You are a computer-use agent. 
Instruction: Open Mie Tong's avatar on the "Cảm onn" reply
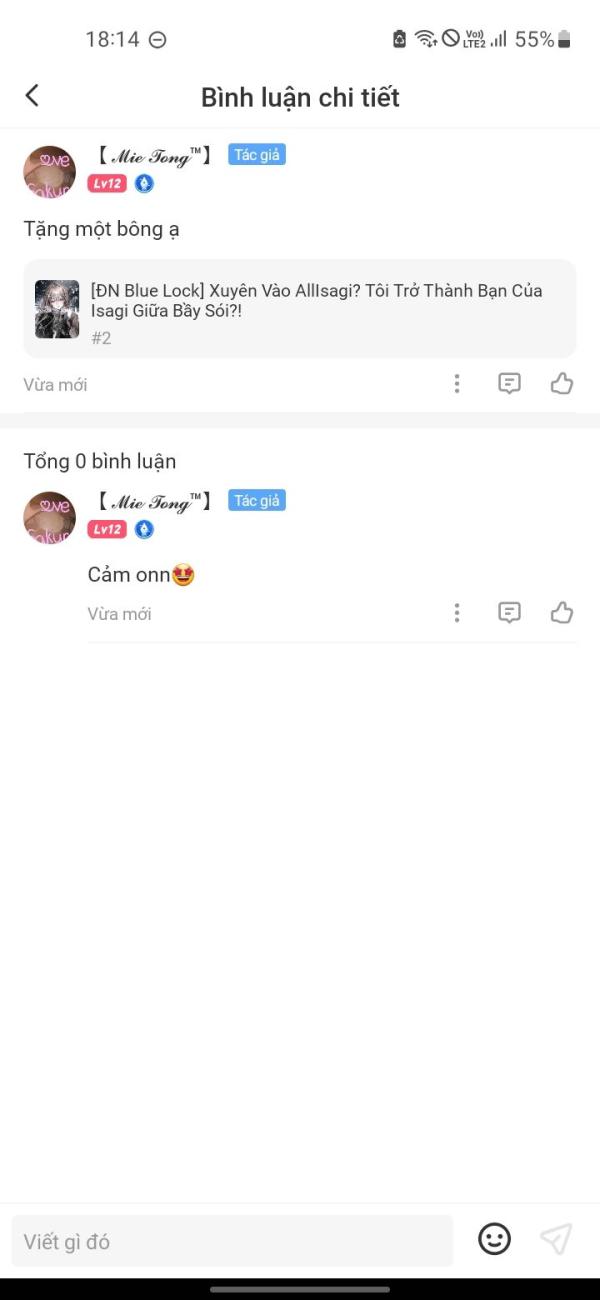tap(50, 518)
